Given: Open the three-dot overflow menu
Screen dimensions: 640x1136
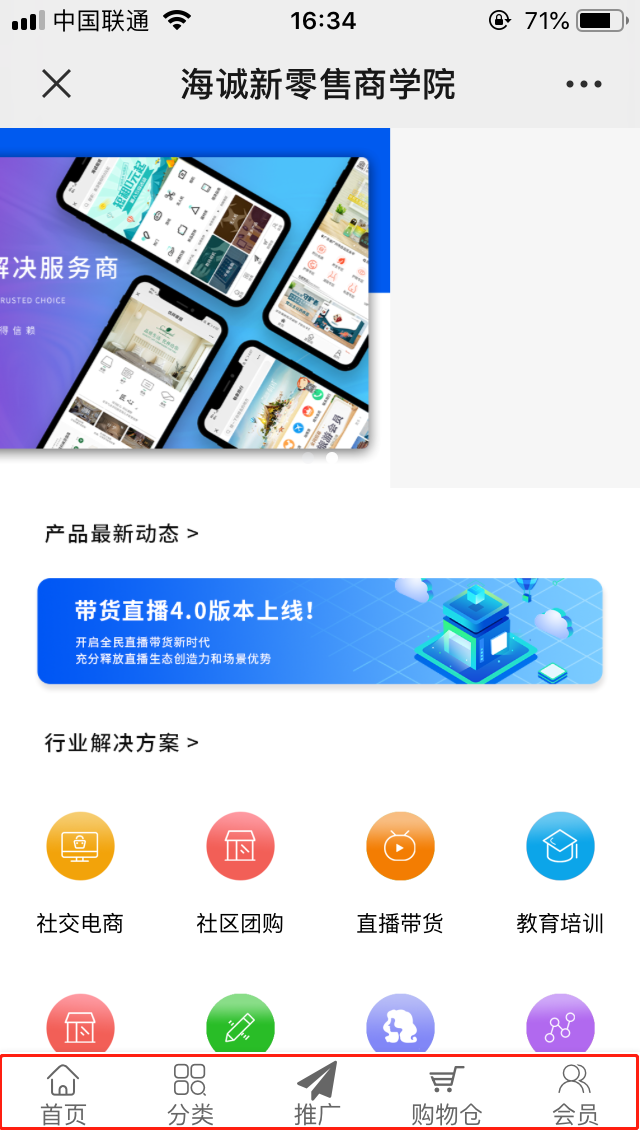Looking at the screenshot, I should [x=584, y=84].
